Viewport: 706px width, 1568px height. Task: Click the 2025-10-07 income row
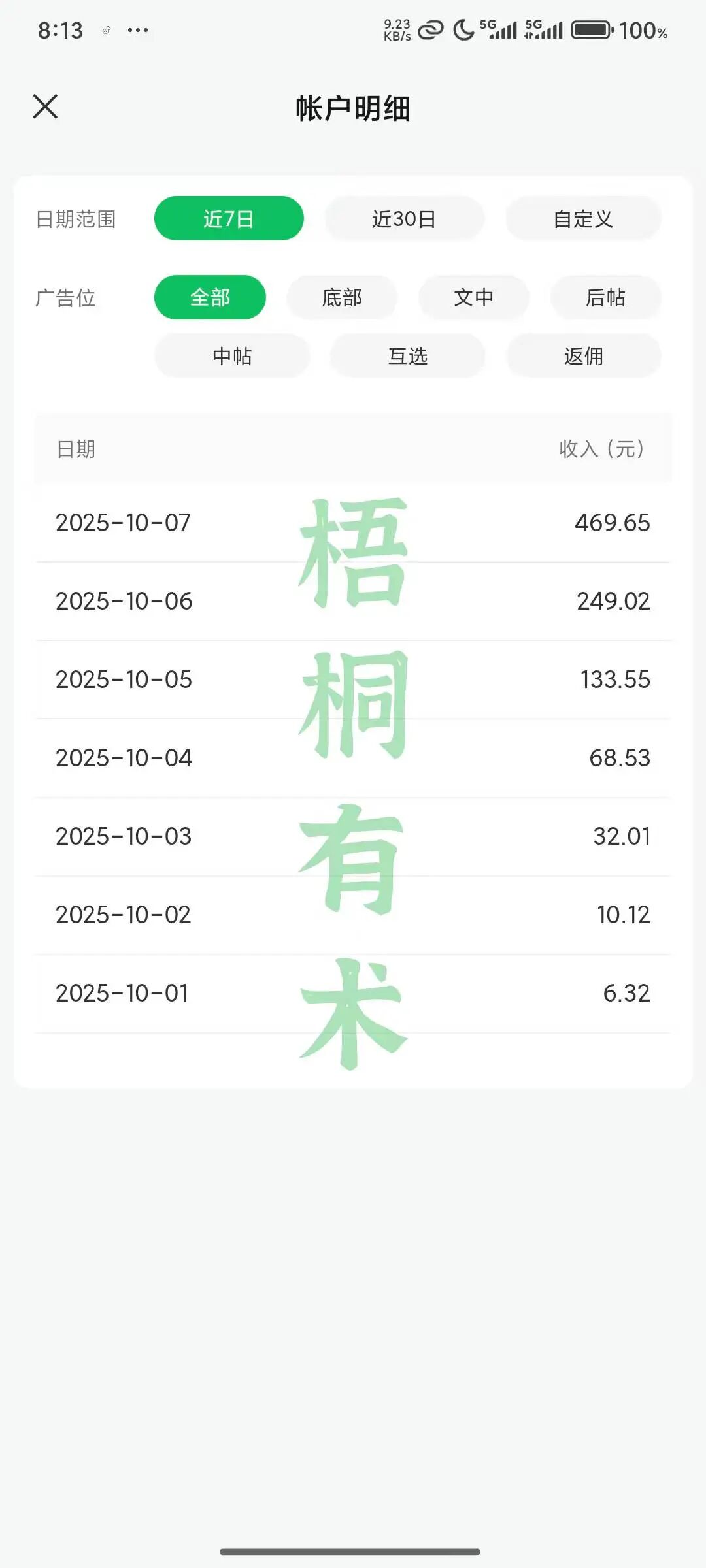click(353, 523)
